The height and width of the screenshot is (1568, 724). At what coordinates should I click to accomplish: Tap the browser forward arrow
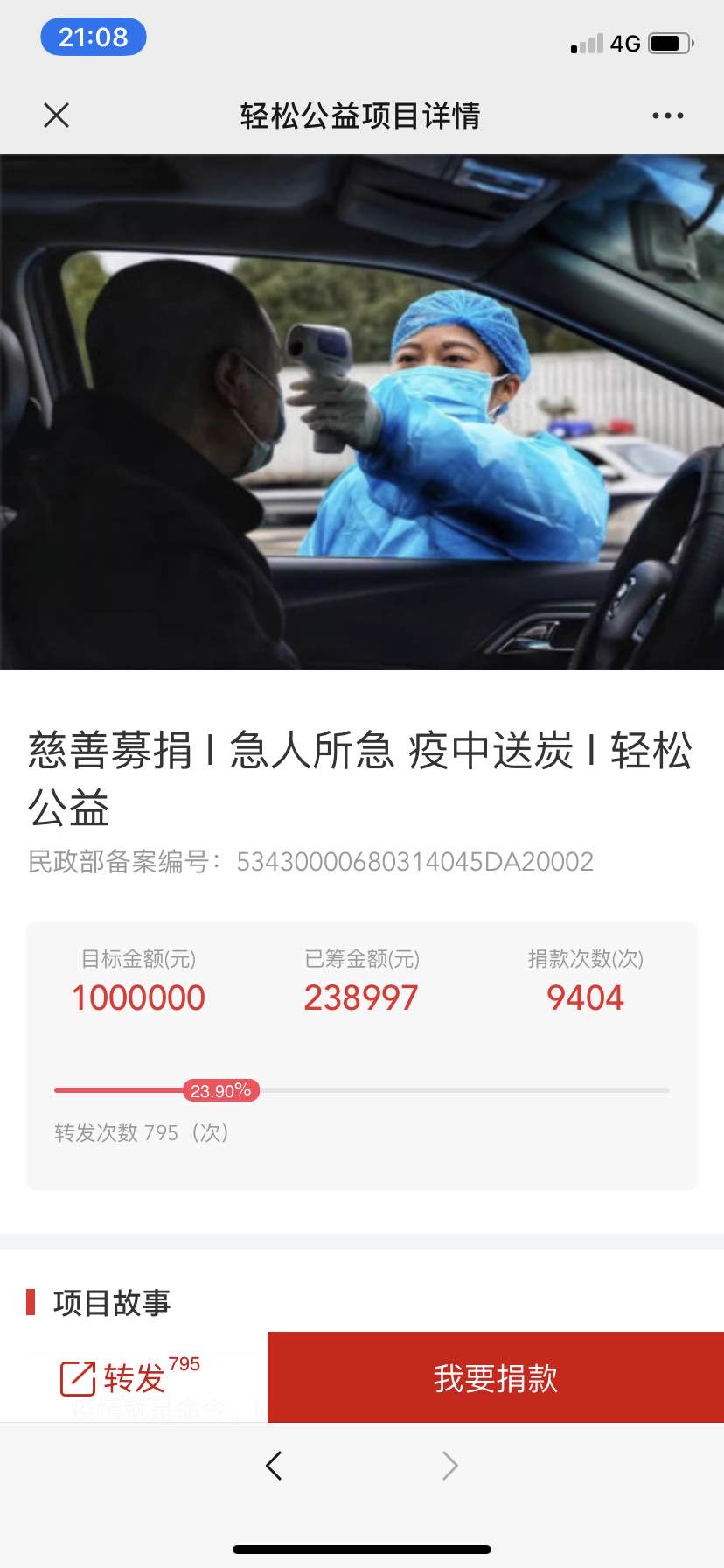click(449, 1465)
